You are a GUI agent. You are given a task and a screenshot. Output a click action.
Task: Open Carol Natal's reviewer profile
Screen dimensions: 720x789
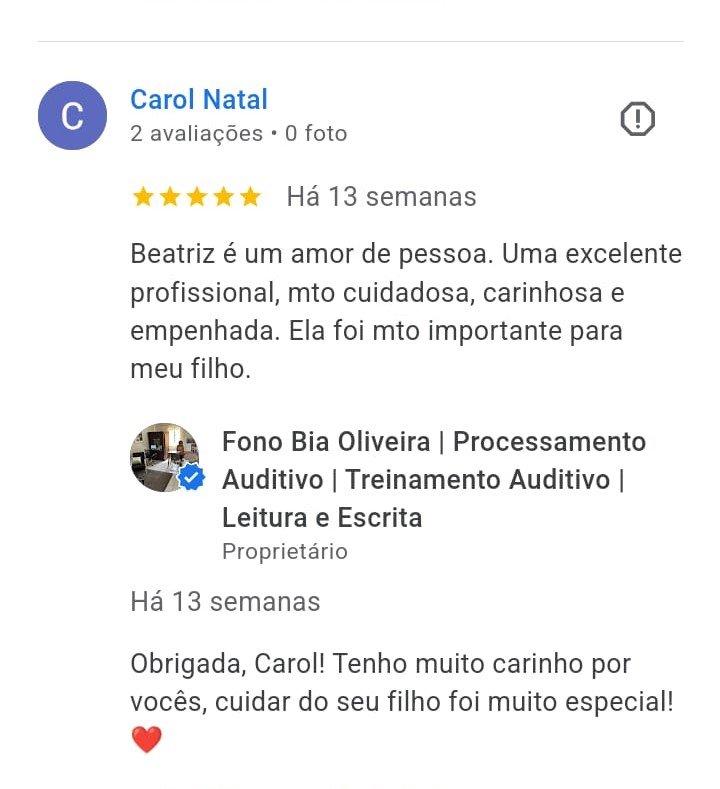[199, 100]
